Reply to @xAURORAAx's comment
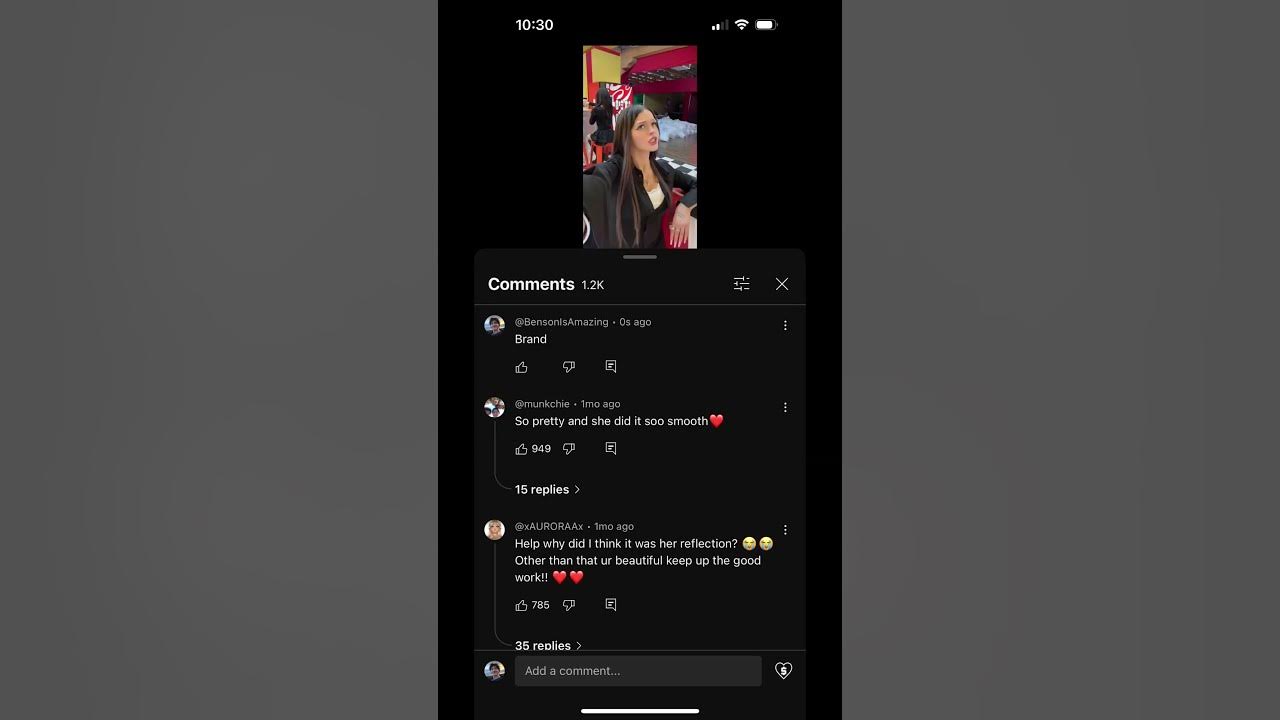 tap(610, 605)
